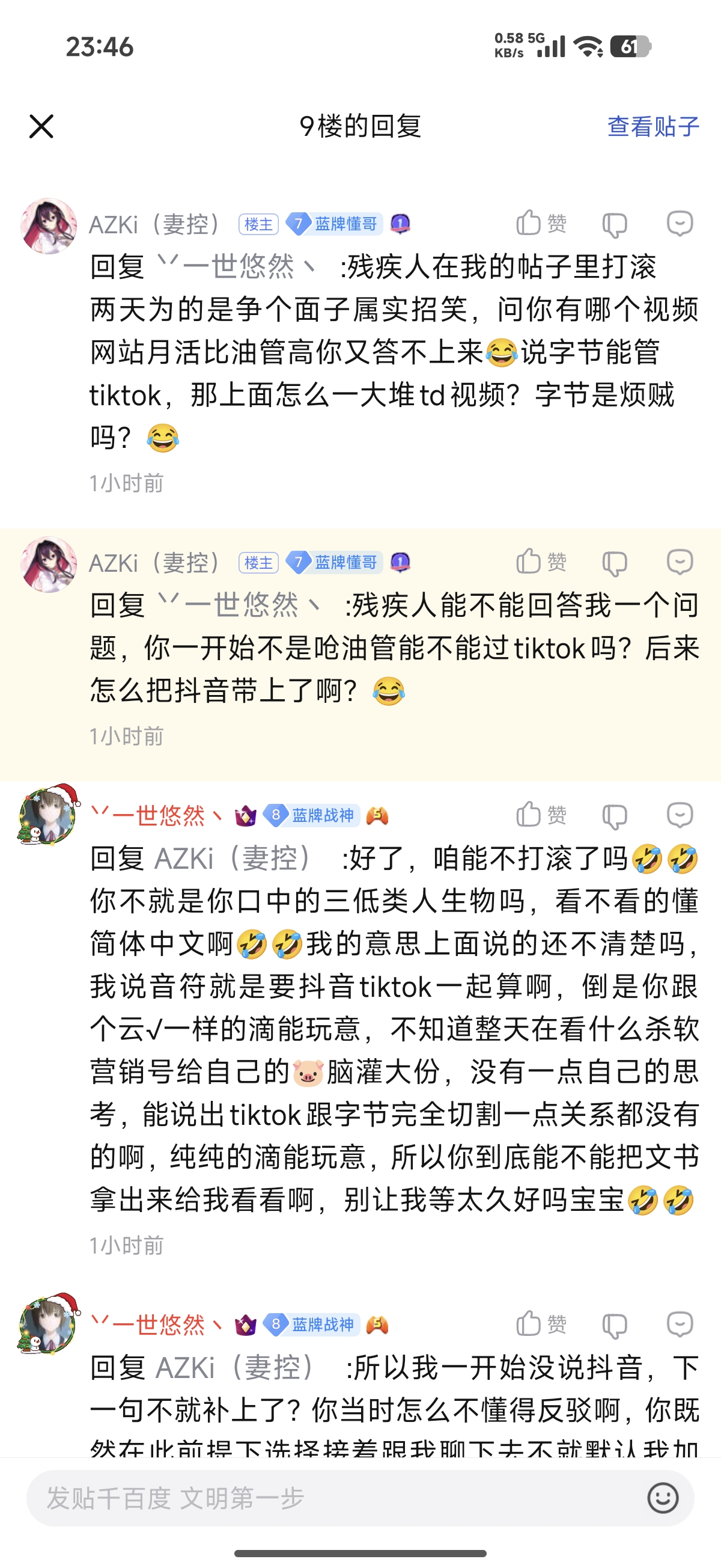This screenshot has height=1568, width=721.
Task: Dislike AZKi's first reply about 油管月活
Action: coord(615,225)
